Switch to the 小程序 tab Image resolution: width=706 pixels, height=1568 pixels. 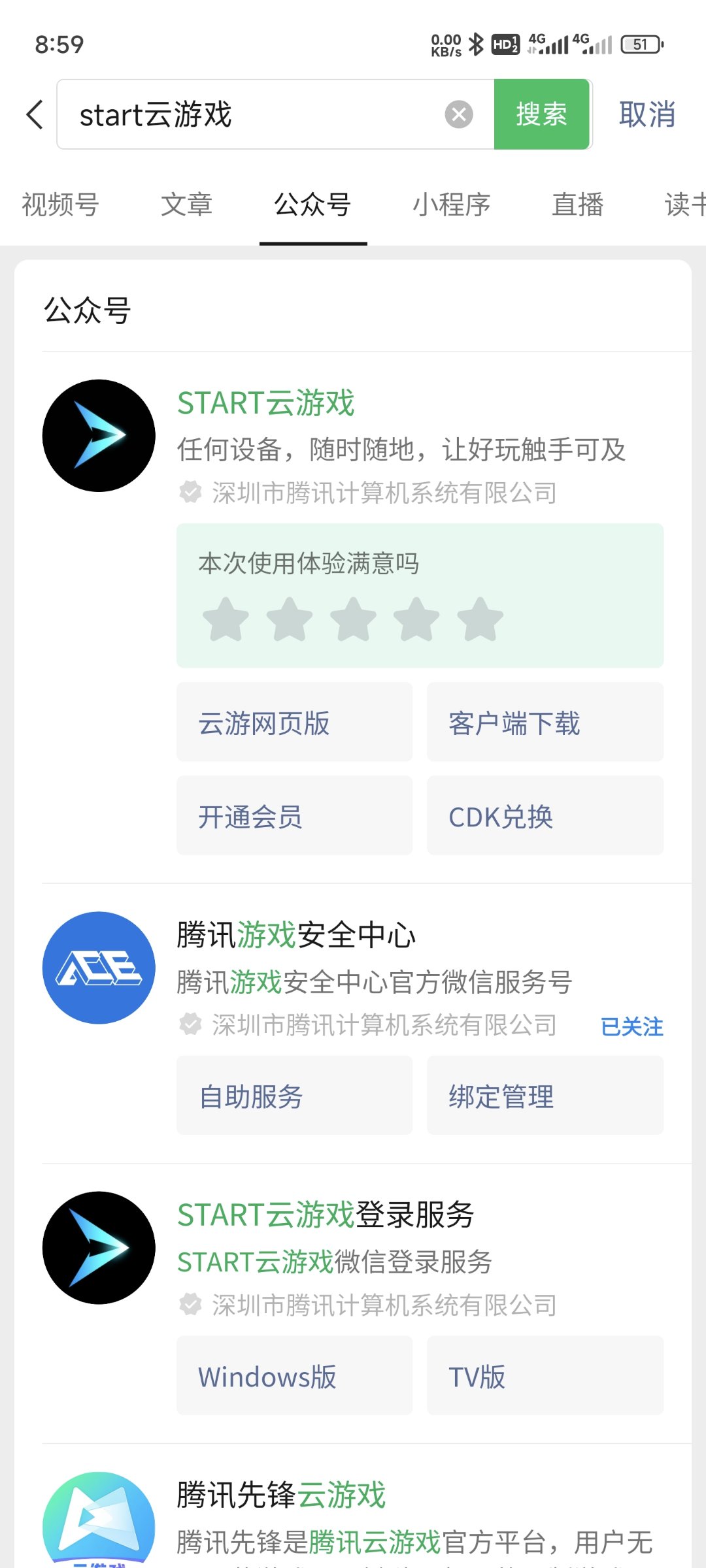point(451,205)
